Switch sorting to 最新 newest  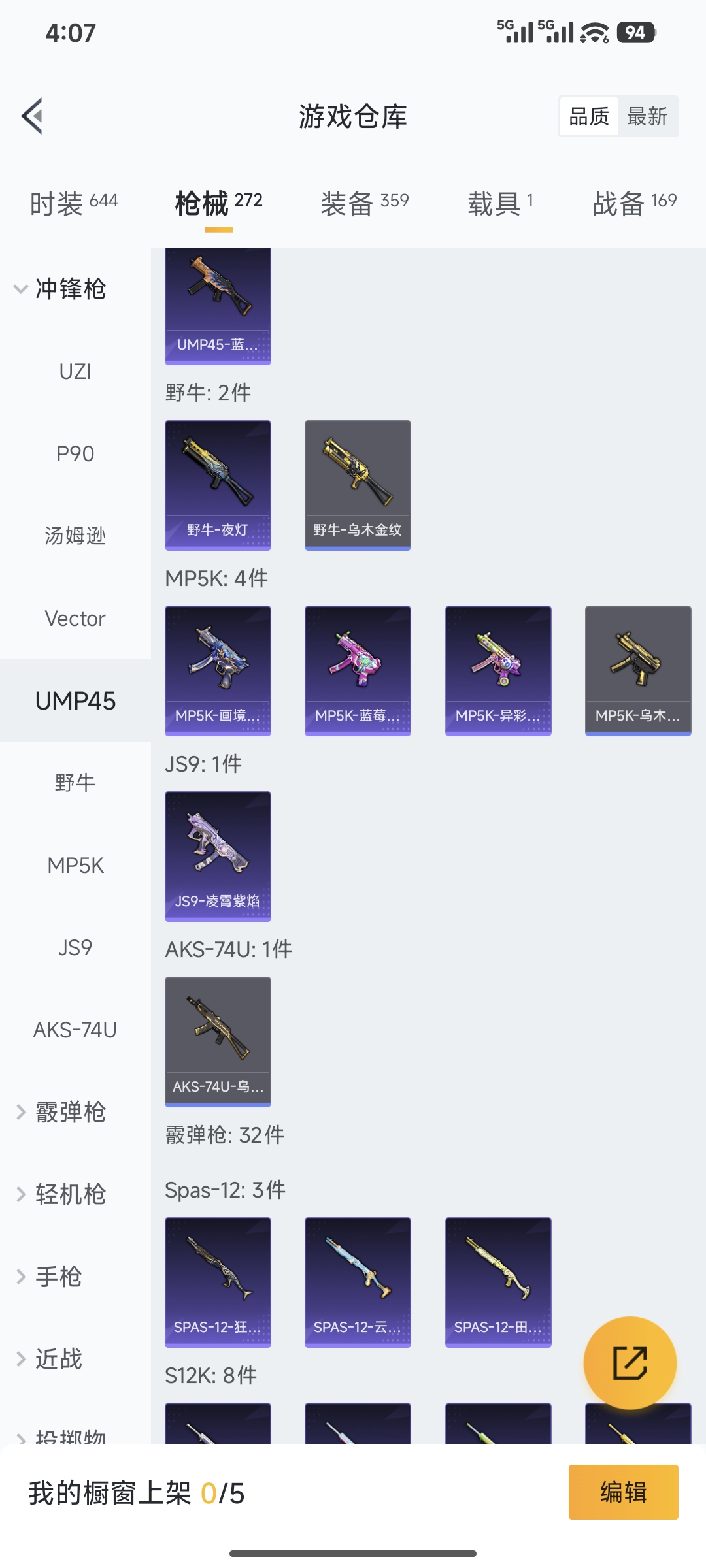point(648,116)
